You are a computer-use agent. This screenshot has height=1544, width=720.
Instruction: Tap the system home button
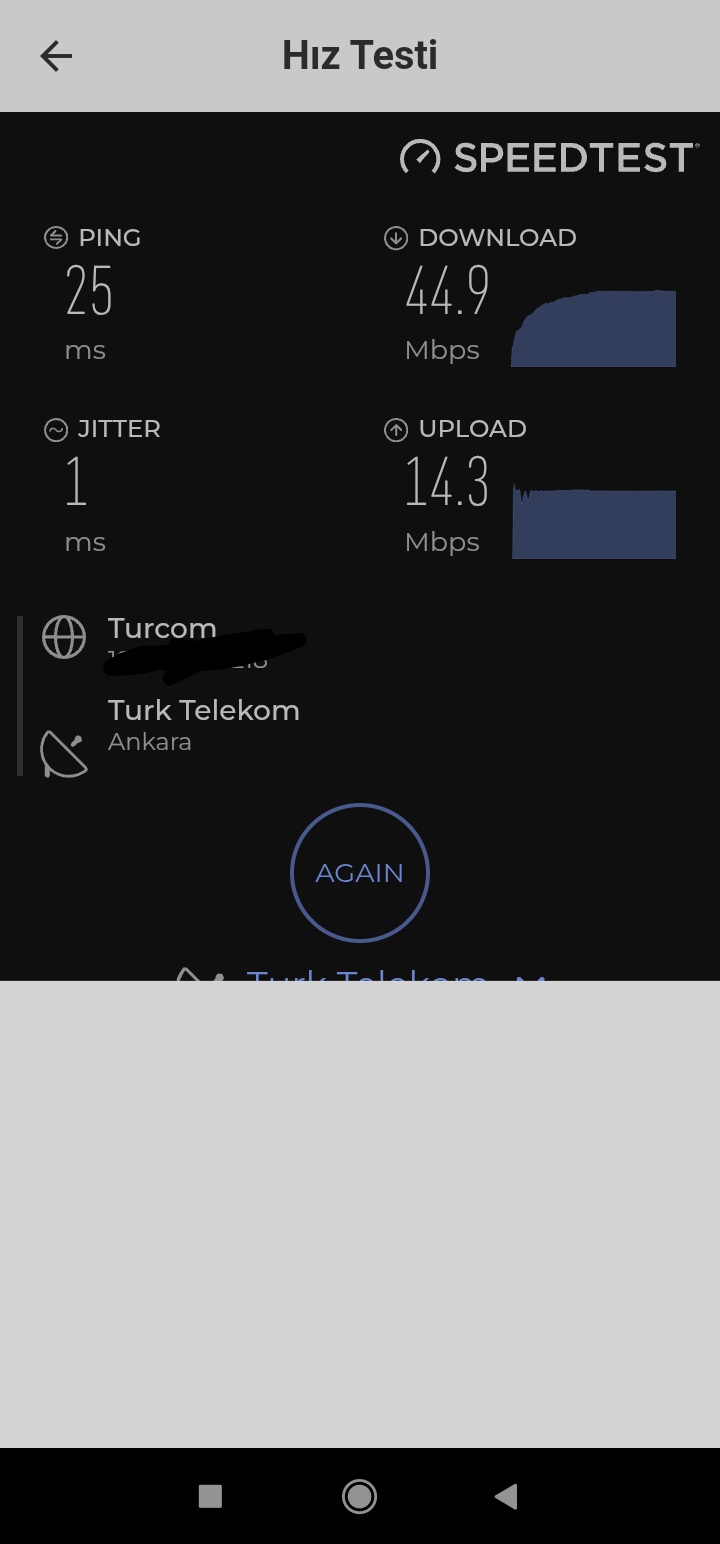click(359, 1496)
